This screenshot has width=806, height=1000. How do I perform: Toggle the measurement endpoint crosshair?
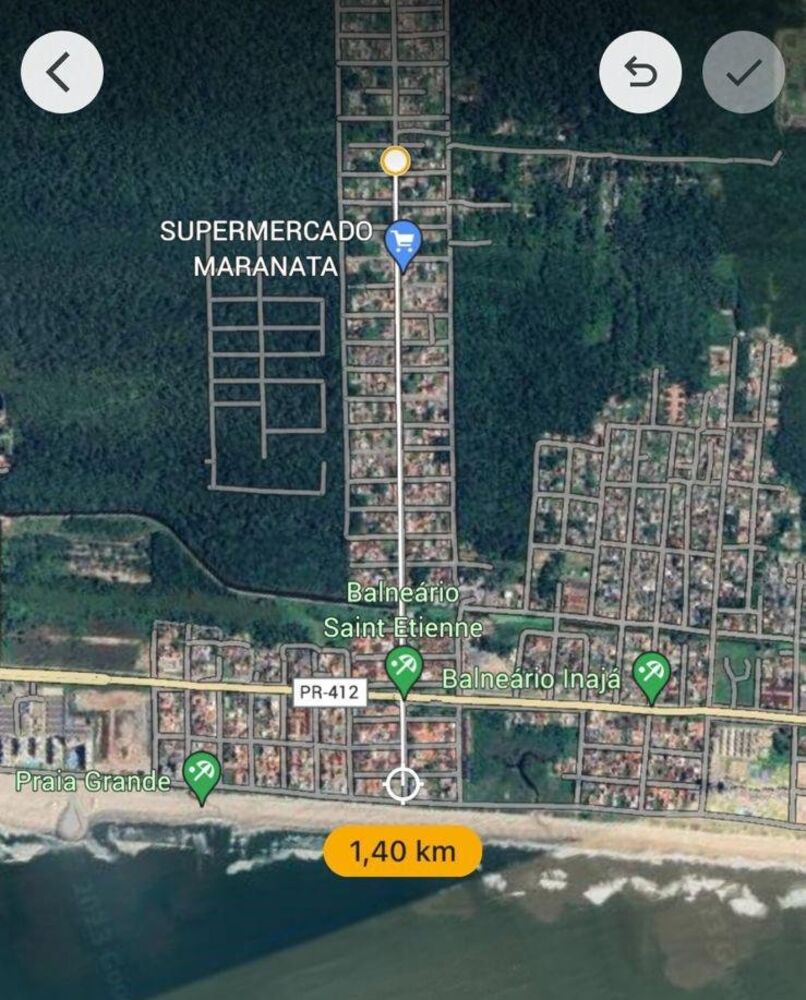pos(403,786)
